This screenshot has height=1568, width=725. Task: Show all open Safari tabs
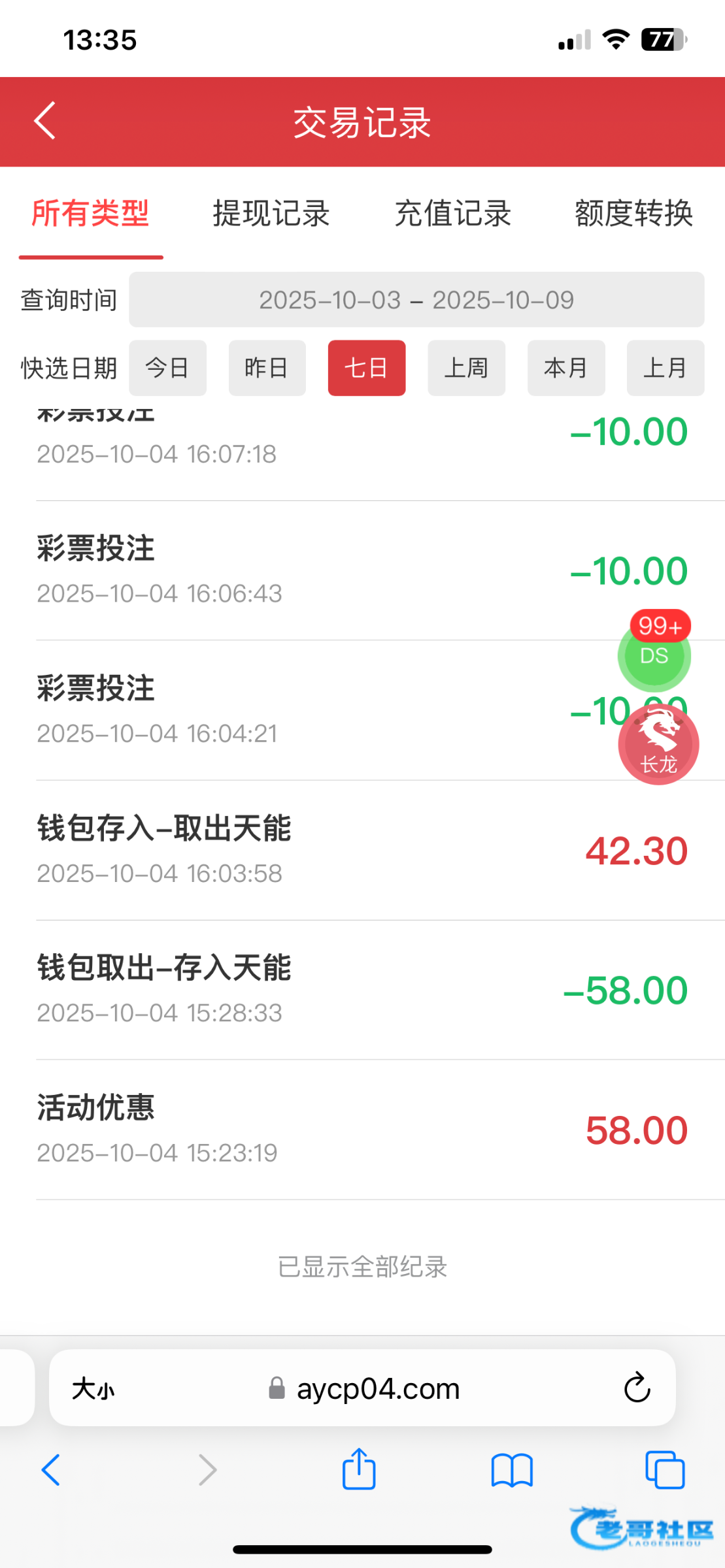pyautogui.click(x=665, y=1470)
